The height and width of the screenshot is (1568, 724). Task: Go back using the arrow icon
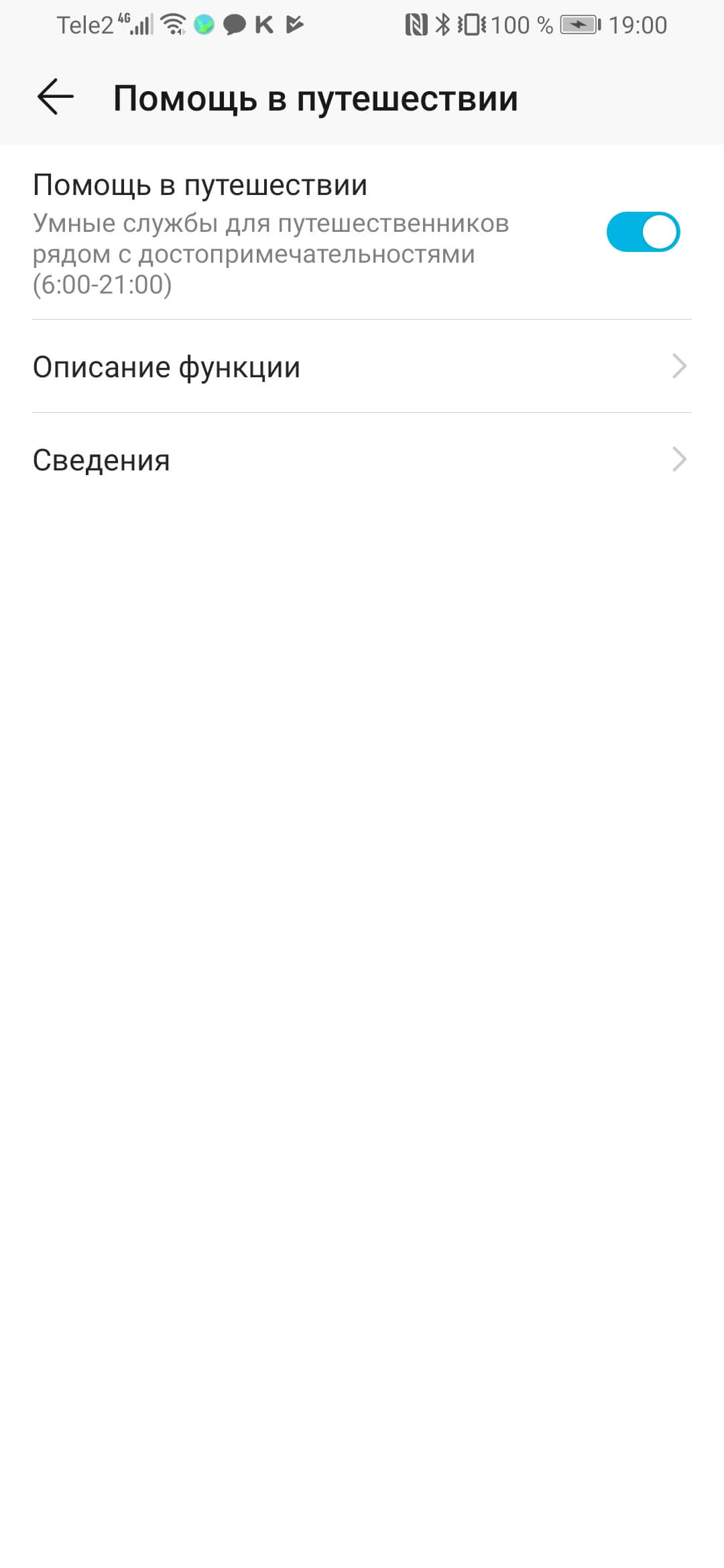pyautogui.click(x=55, y=98)
